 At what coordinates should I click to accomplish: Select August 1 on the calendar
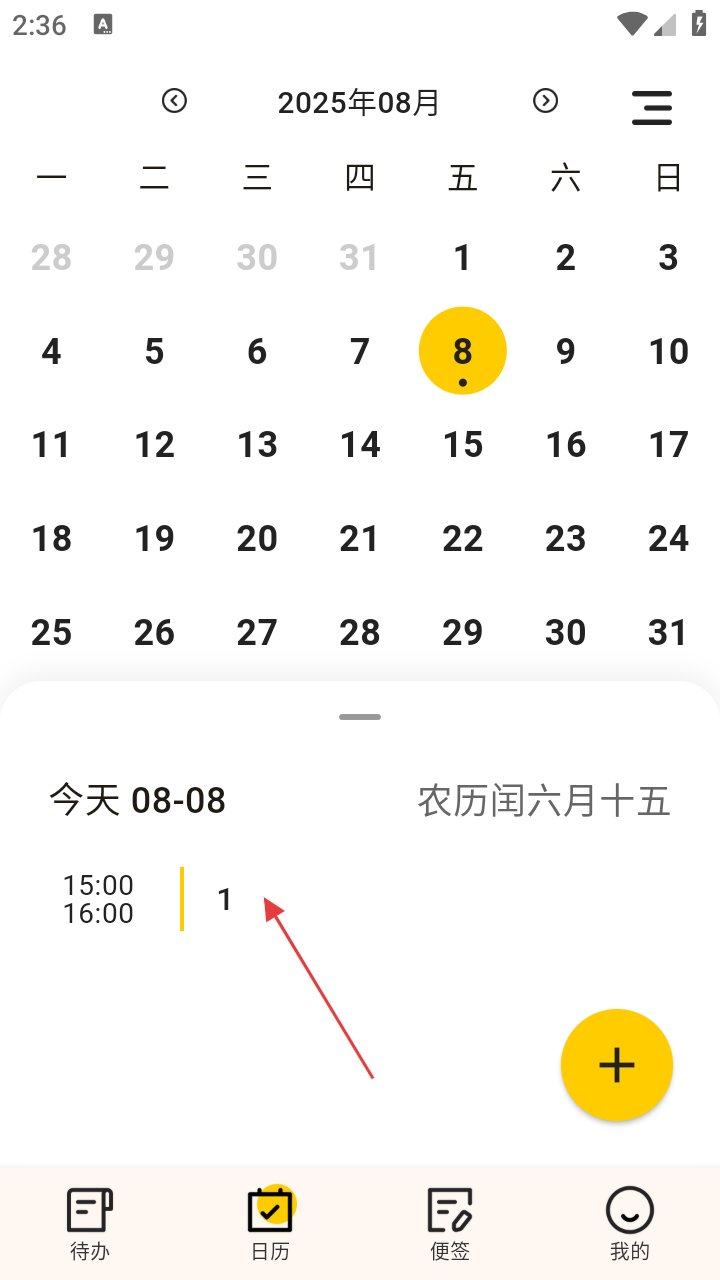tap(463, 258)
